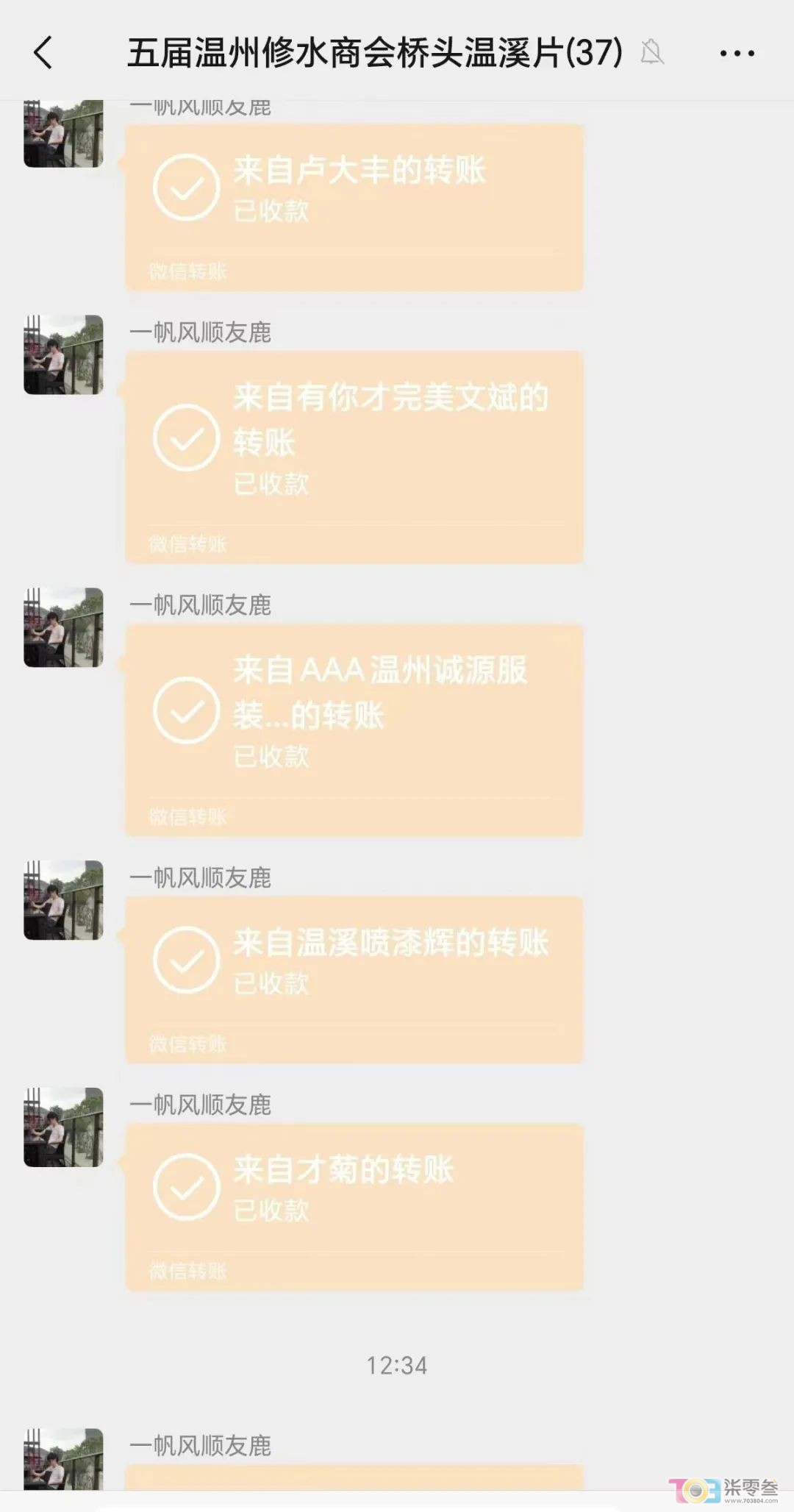Image resolution: width=794 pixels, height=1512 pixels.
Task: Open the transfer from 有你才完美文斌
Action: 354,457
